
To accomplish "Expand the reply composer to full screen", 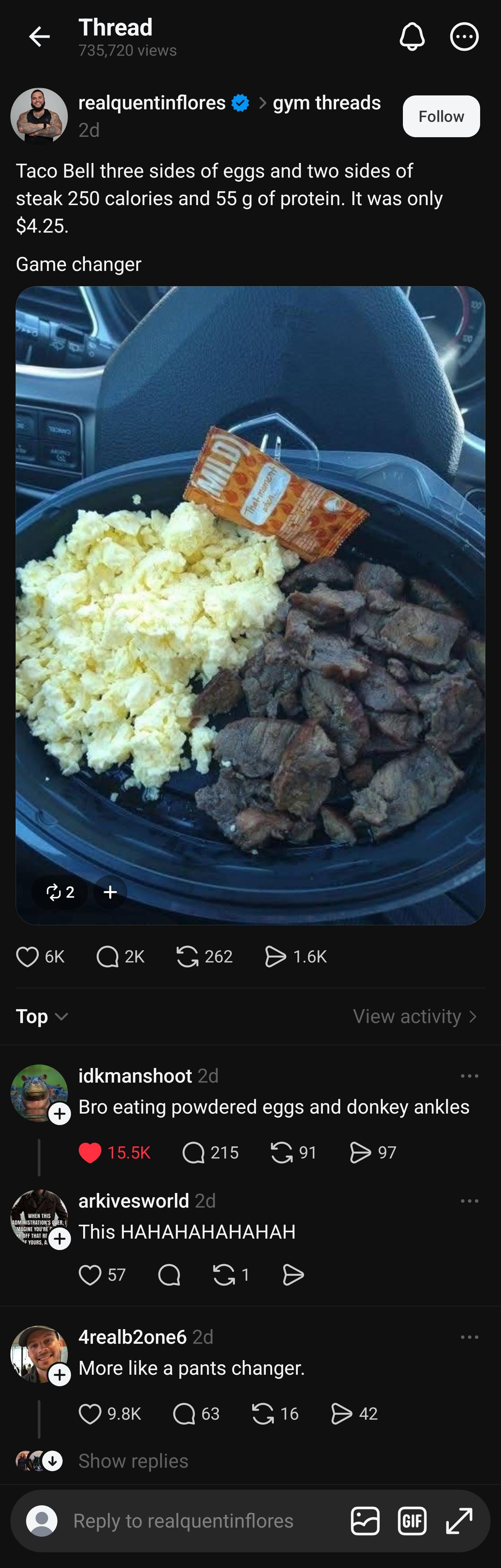I will coord(459,1521).
